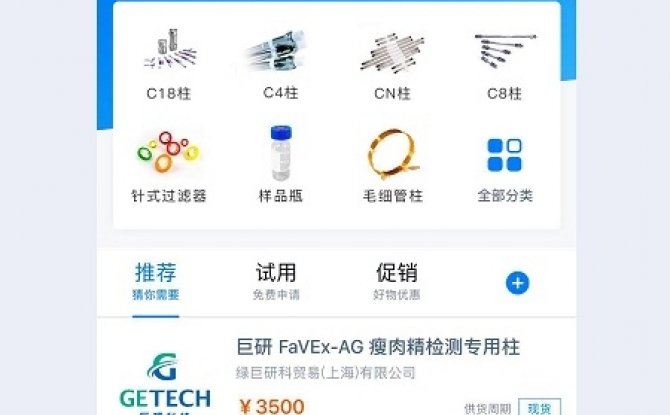Tap the blue plus button beside tabs
670x415 pixels.
coord(517,283)
